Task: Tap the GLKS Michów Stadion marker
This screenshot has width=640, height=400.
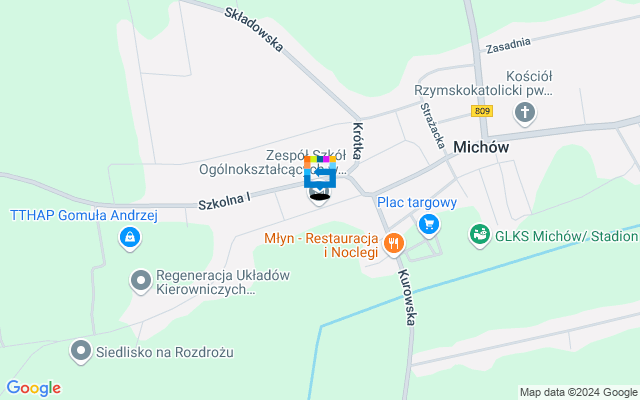Action: (479, 236)
